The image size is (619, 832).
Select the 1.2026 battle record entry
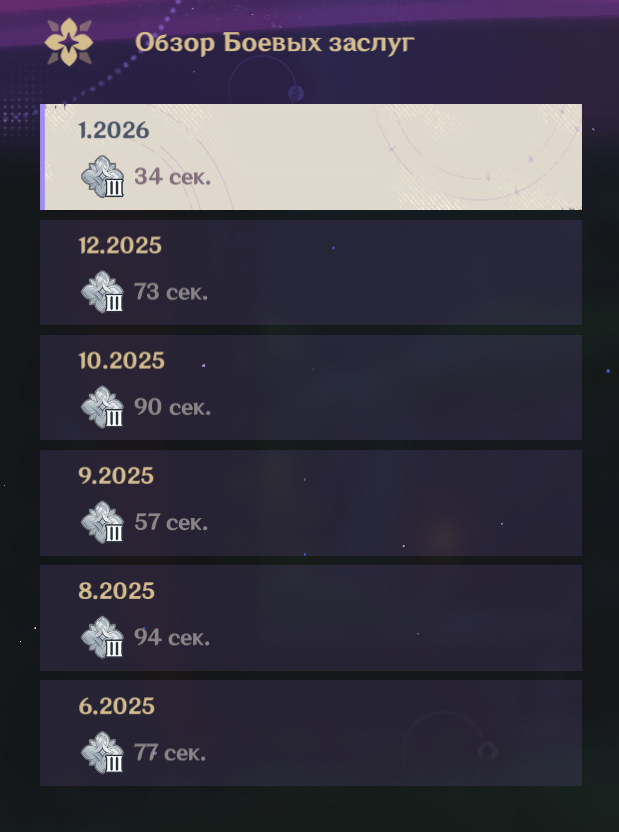pos(310,157)
